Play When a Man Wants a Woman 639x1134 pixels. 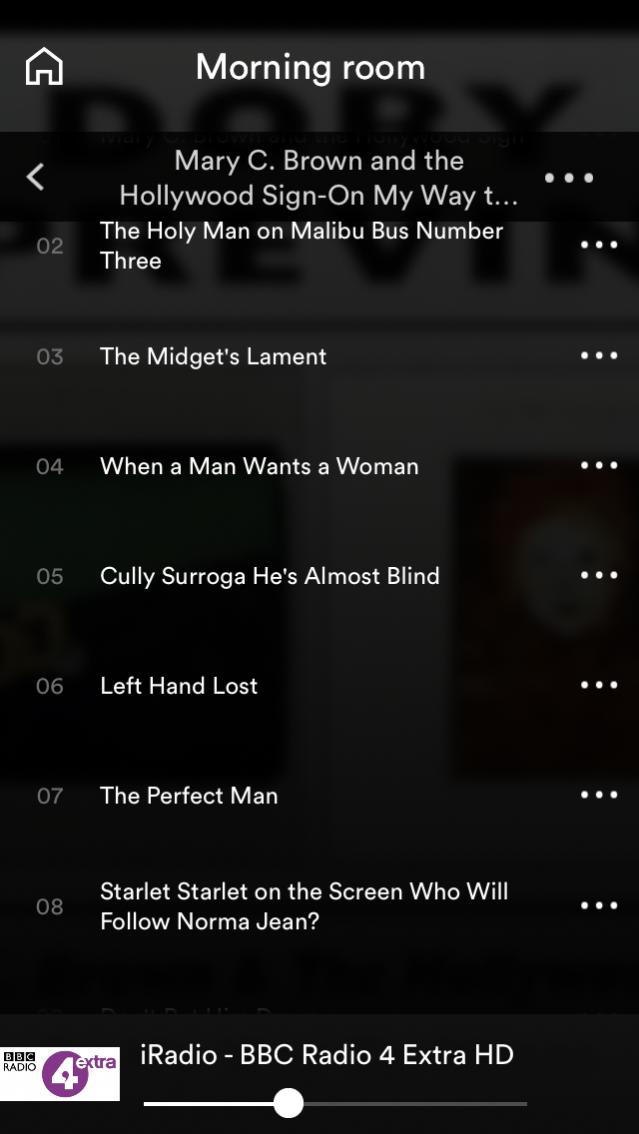click(x=259, y=466)
